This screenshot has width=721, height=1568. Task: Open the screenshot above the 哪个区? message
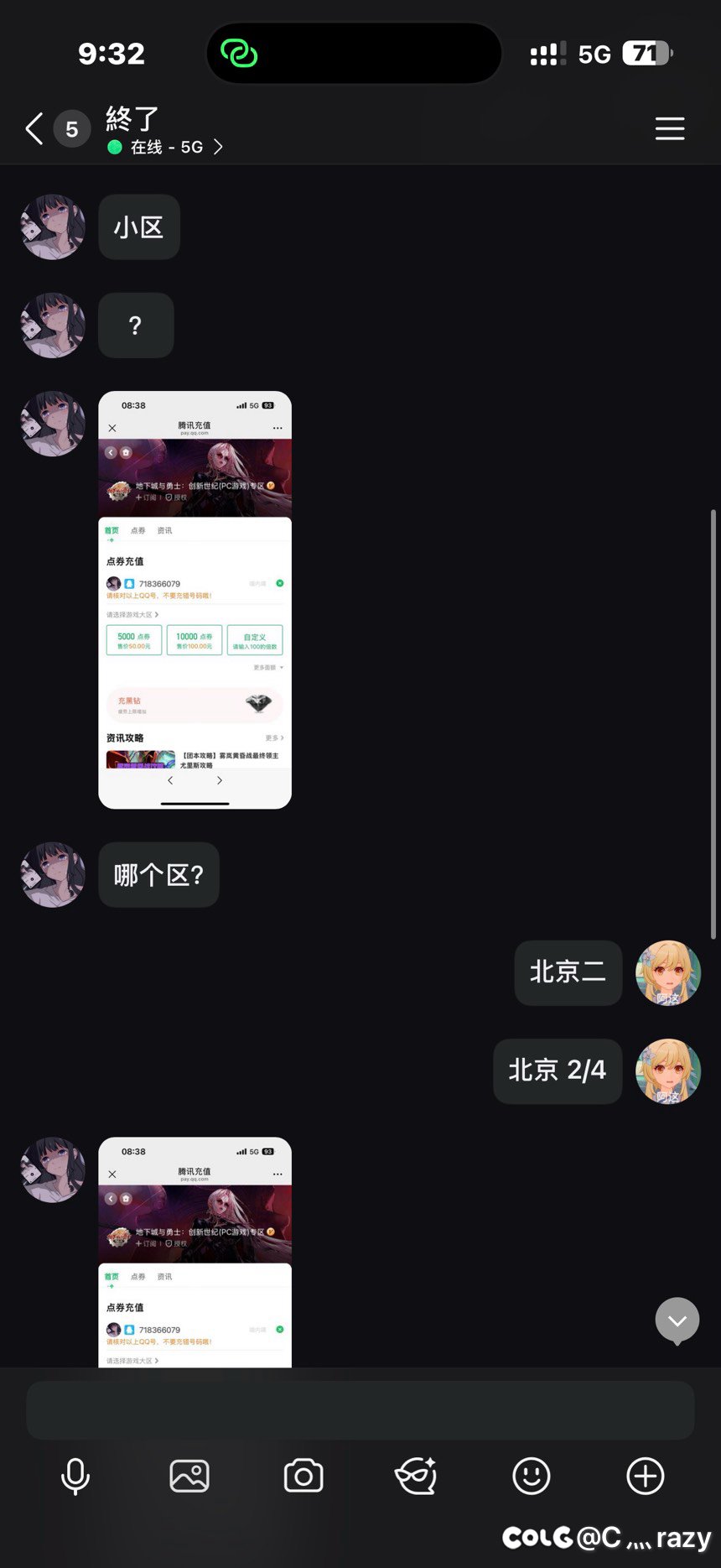[195, 600]
